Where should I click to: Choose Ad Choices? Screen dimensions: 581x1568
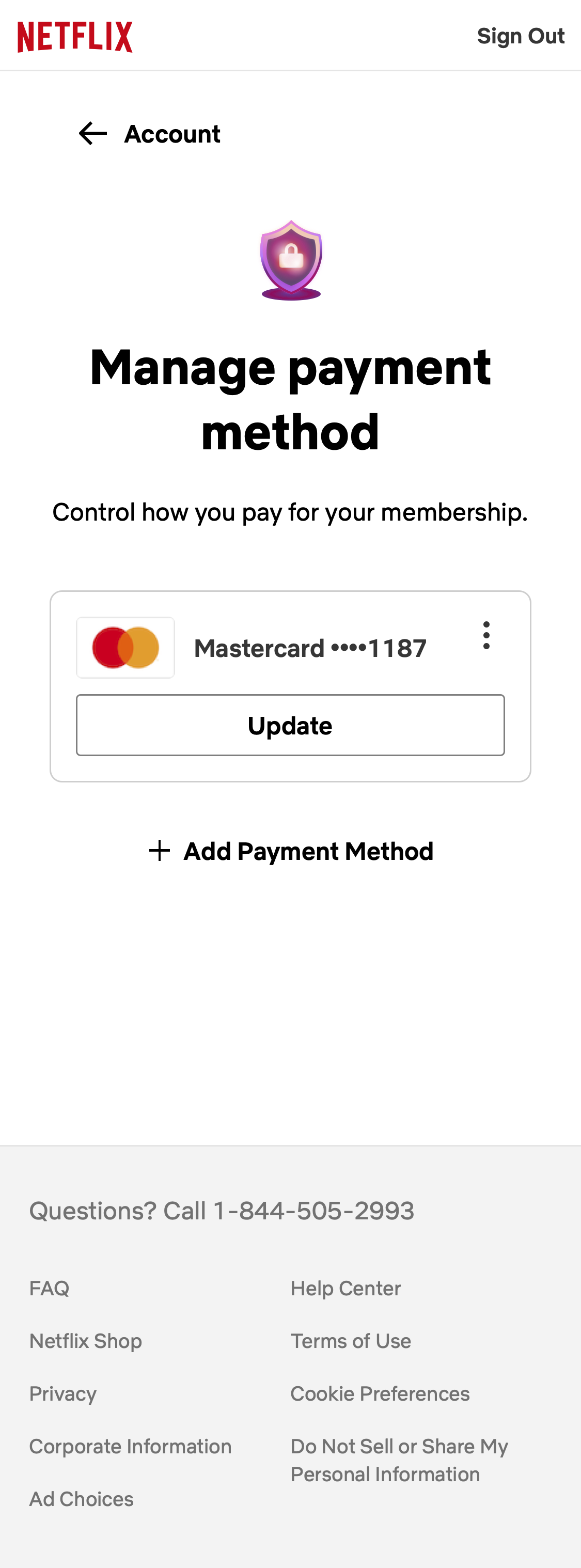click(x=82, y=1499)
